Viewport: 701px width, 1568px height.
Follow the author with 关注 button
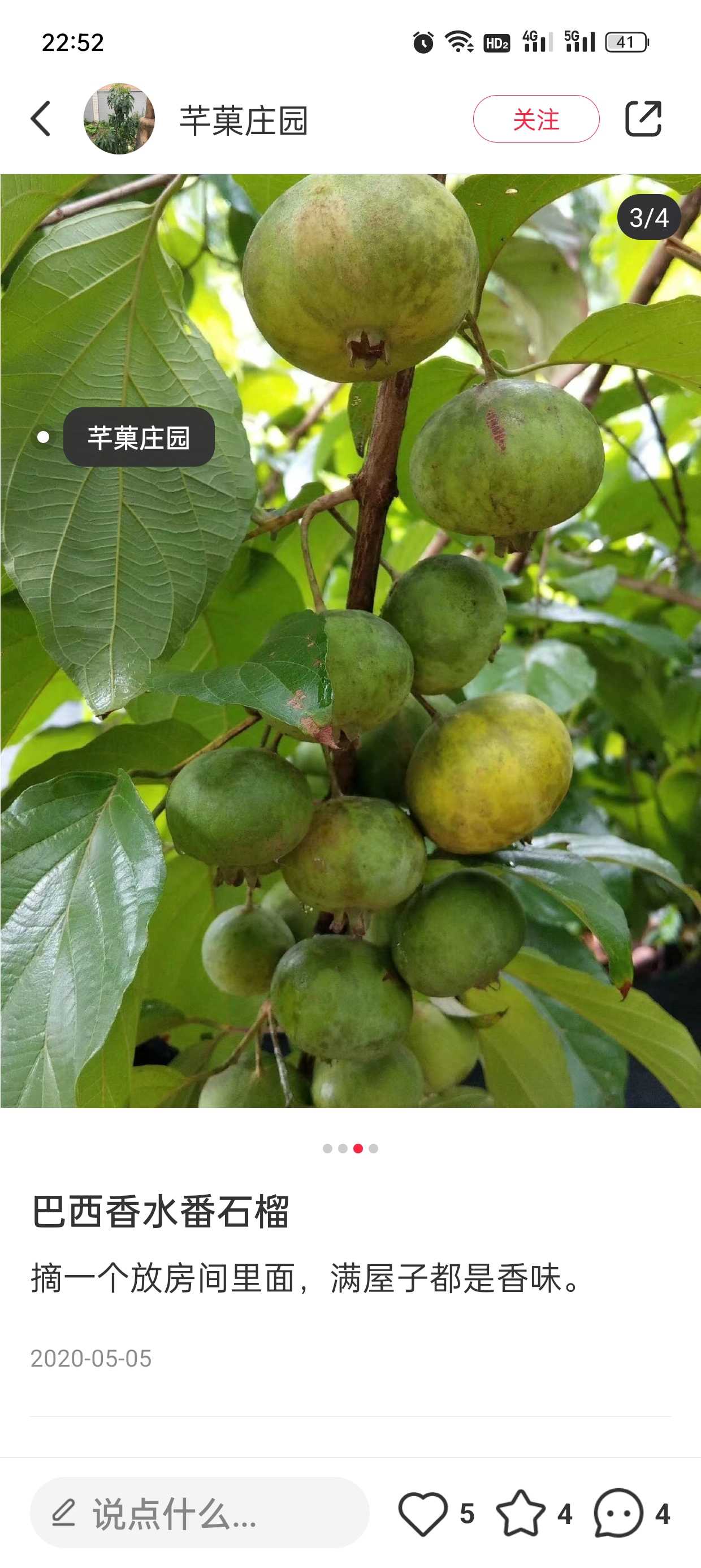coord(536,119)
